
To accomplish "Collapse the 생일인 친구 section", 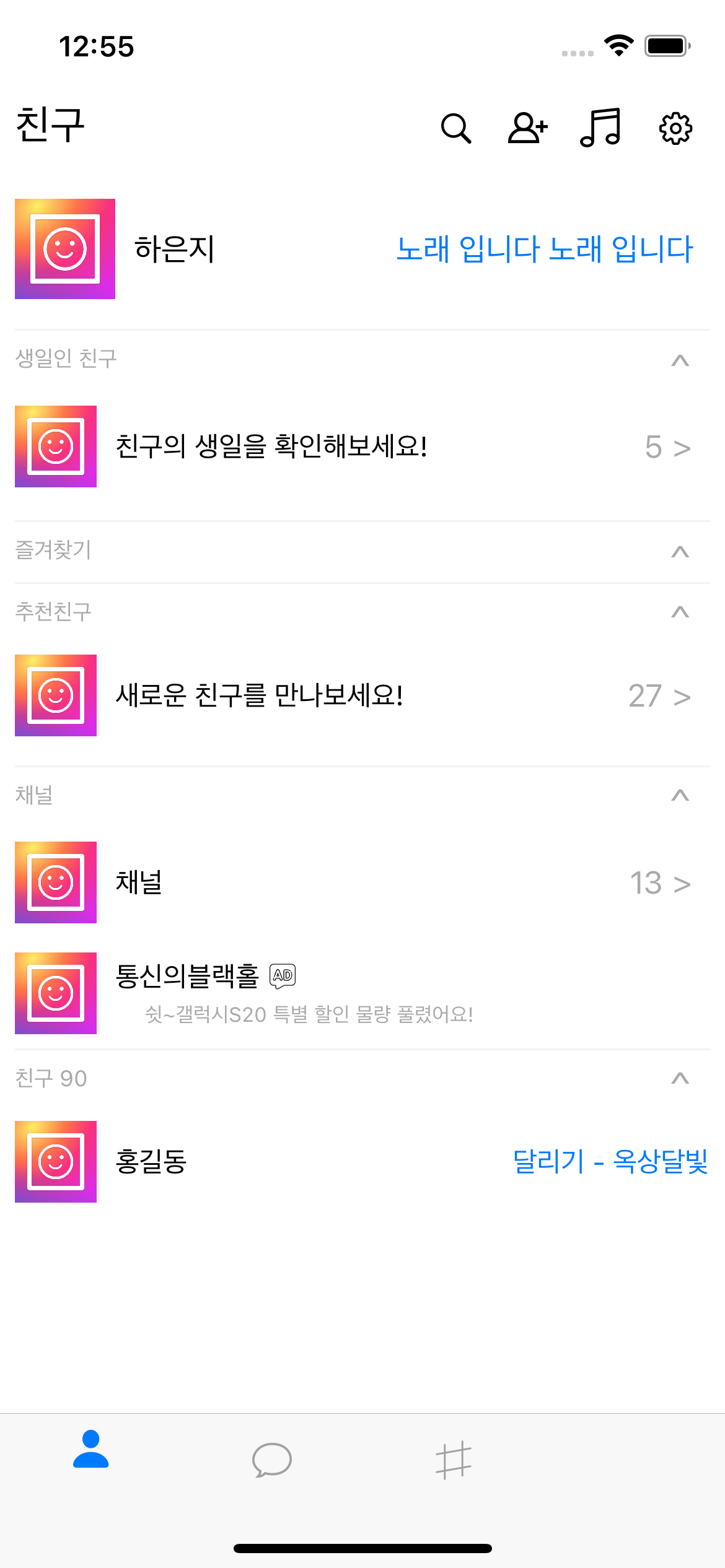I will click(680, 360).
